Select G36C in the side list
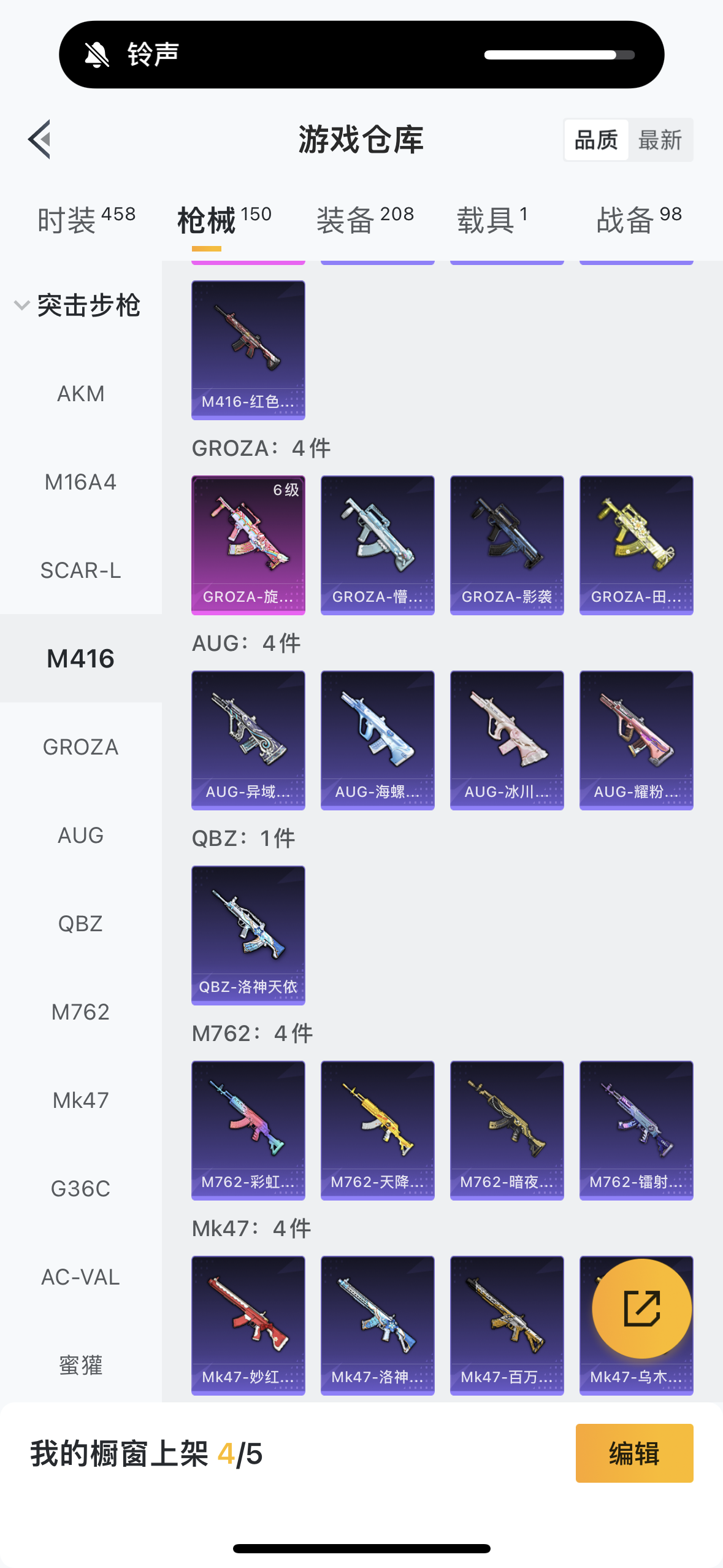Screen dimensions: 723x1568 click(x=80, y=1188)
